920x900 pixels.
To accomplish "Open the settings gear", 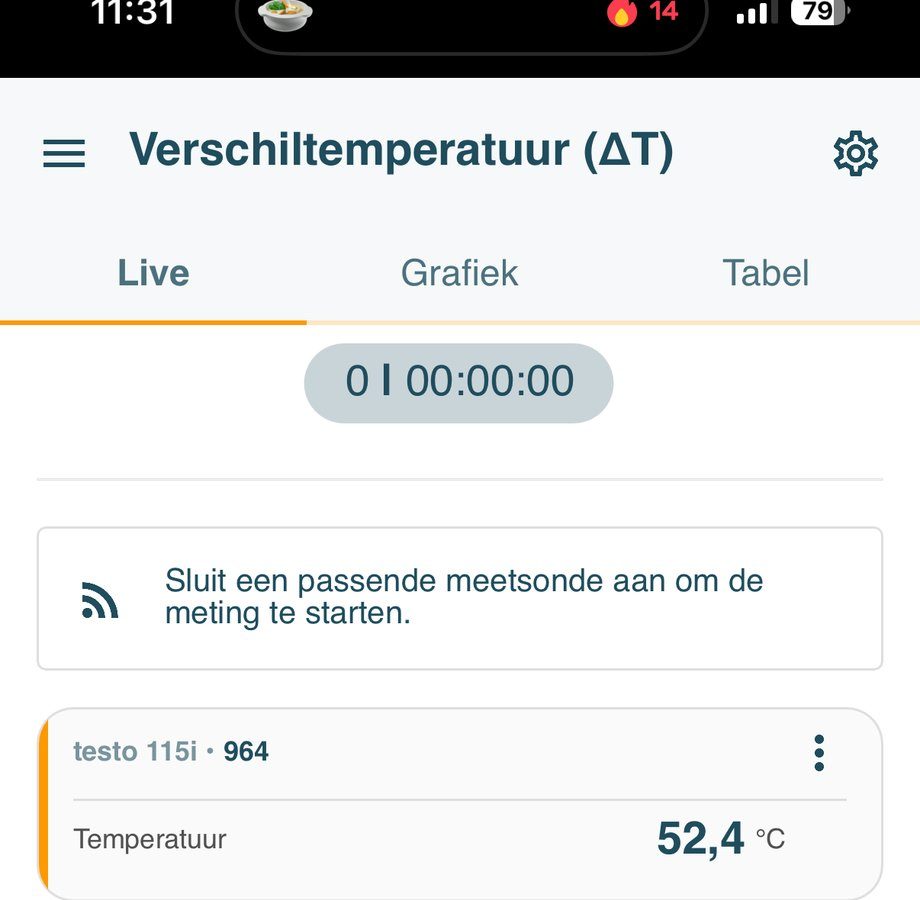I will pos(855,154).
